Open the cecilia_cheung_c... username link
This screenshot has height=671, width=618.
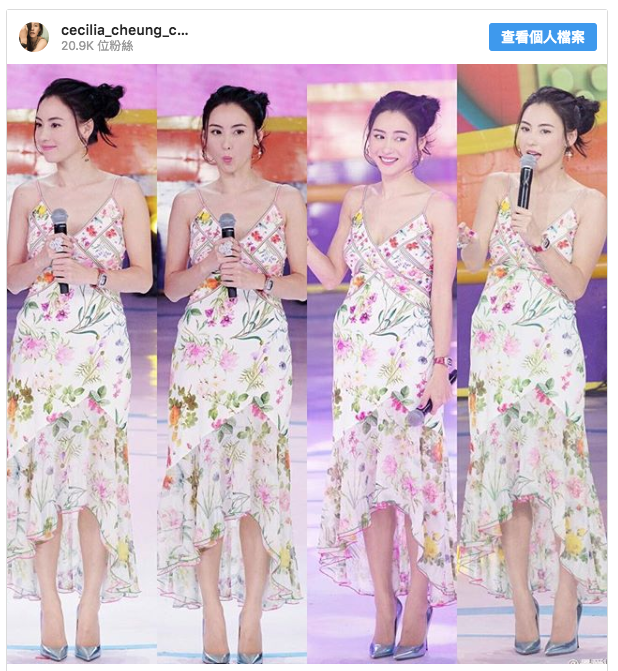point(124,30)
